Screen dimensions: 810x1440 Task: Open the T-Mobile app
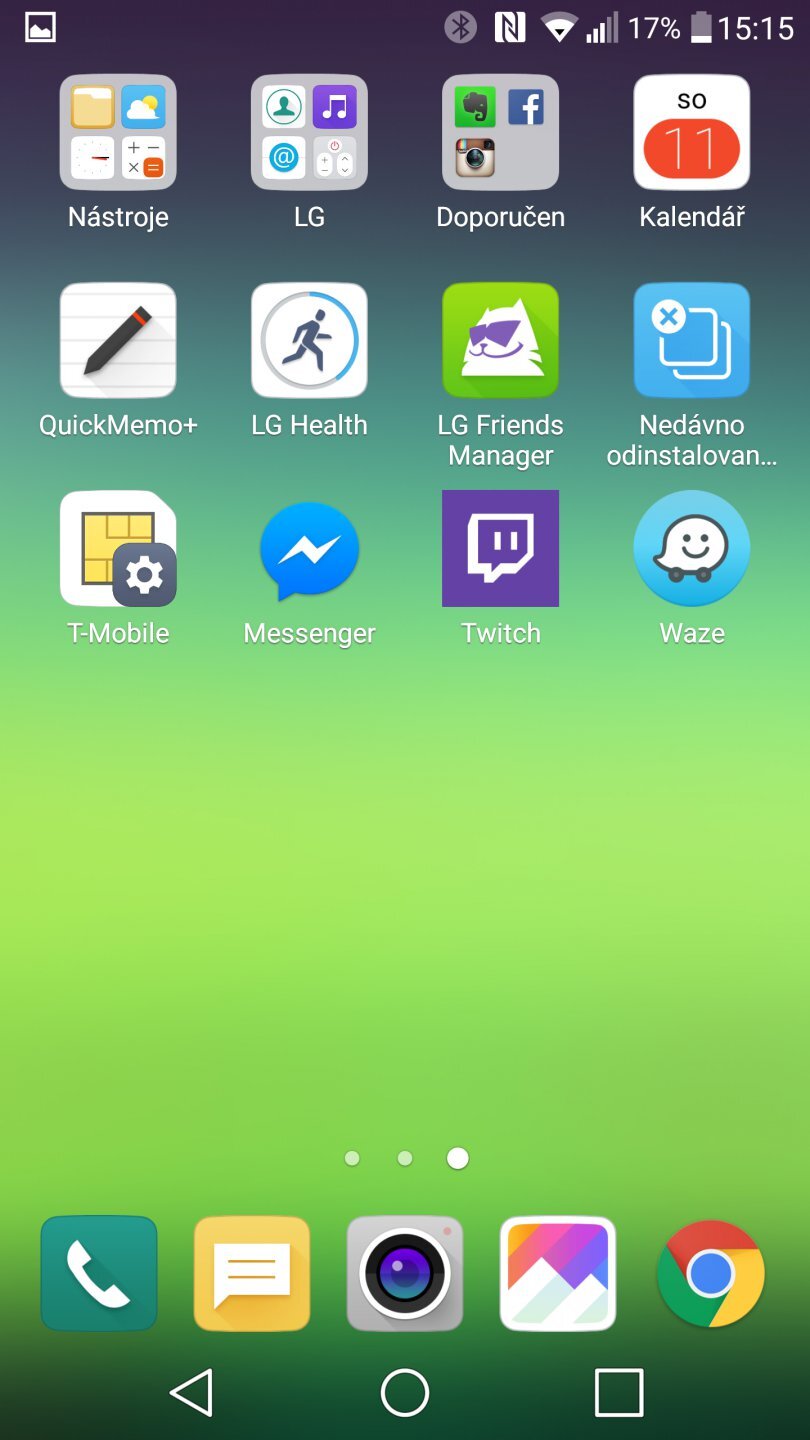click(x=118, y=548)
